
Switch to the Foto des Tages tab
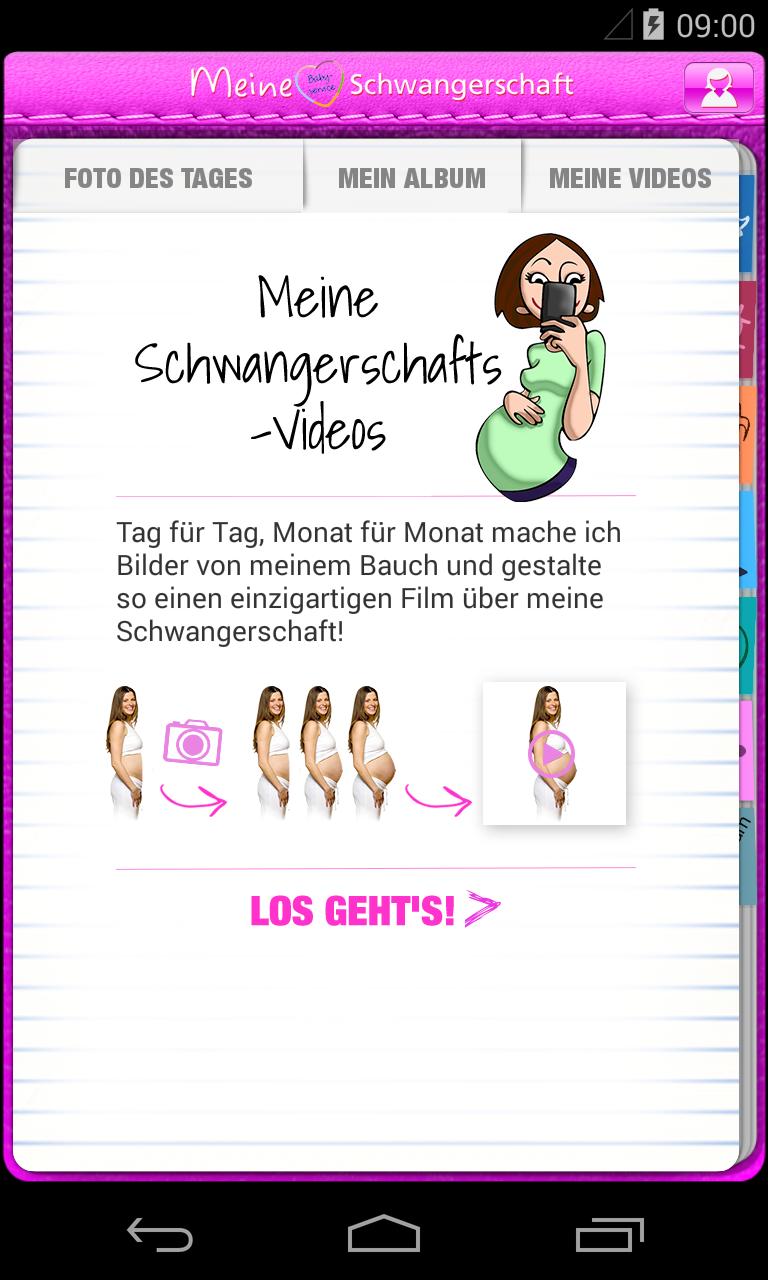click(158, 179)
